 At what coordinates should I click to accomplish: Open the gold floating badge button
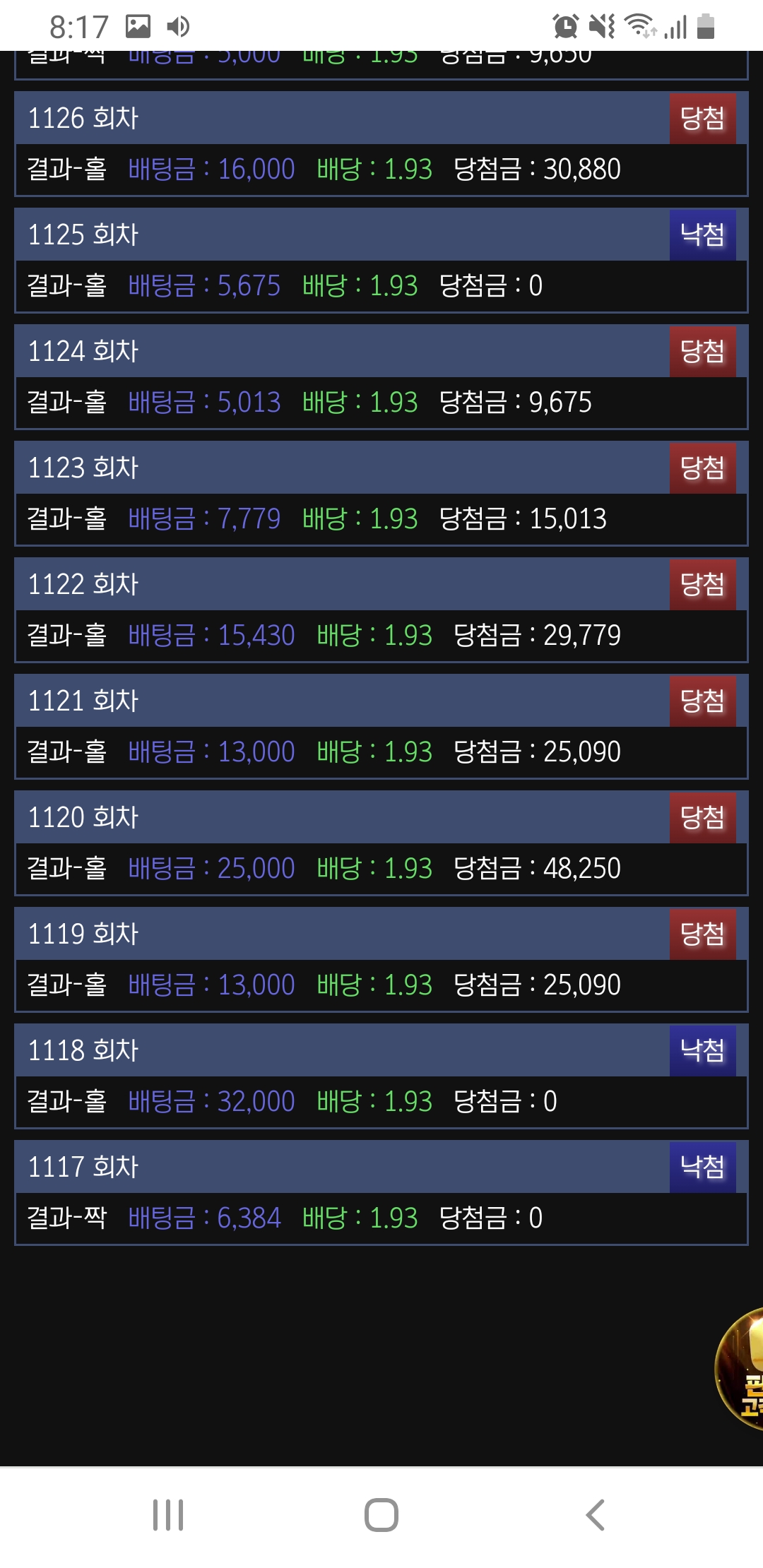[x=742, y=1369]
